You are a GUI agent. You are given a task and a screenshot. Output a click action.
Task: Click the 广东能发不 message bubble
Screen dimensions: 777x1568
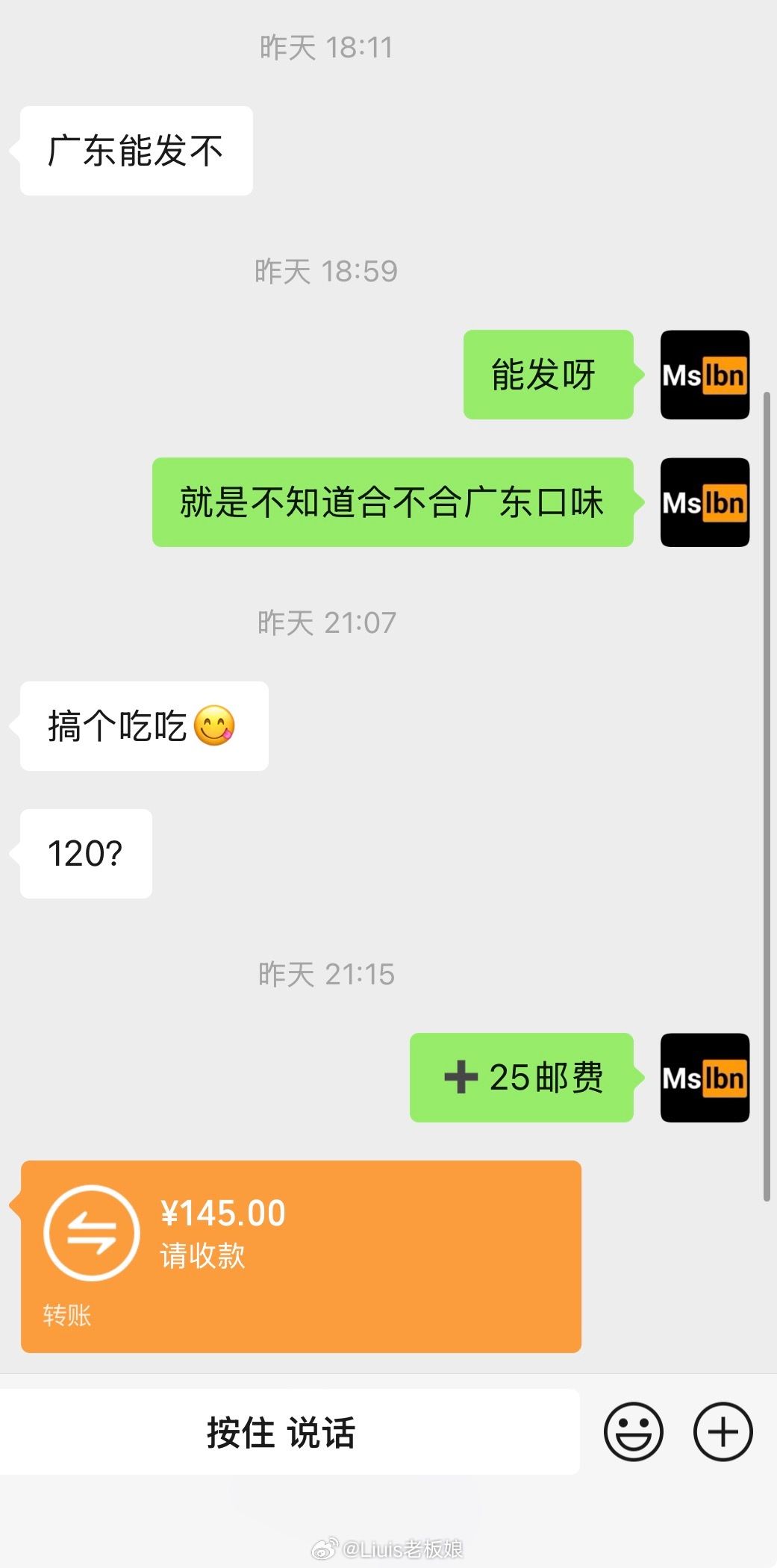pyautogui.click(x=135, y=150)
